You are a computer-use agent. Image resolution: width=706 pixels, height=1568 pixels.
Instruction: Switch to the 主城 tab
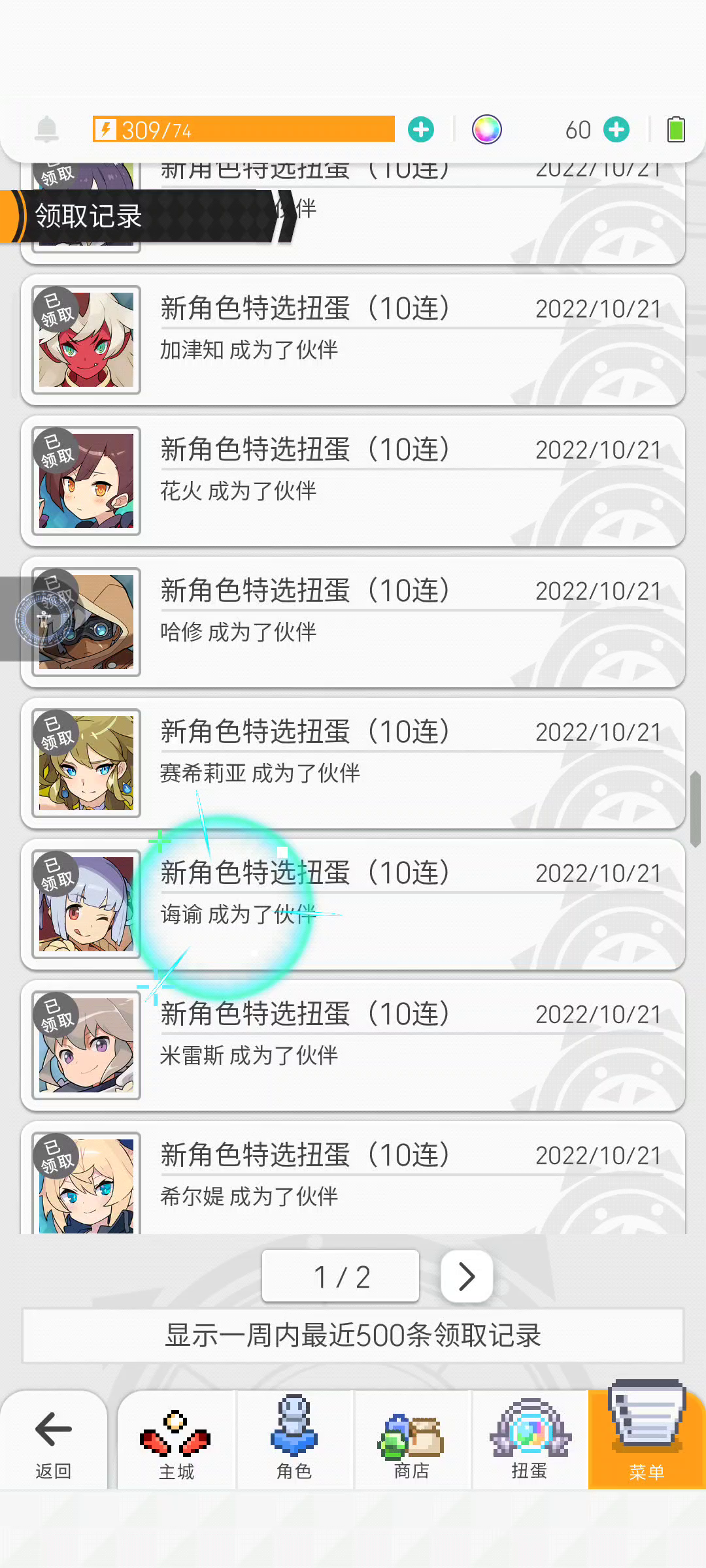pos(176,1441)
